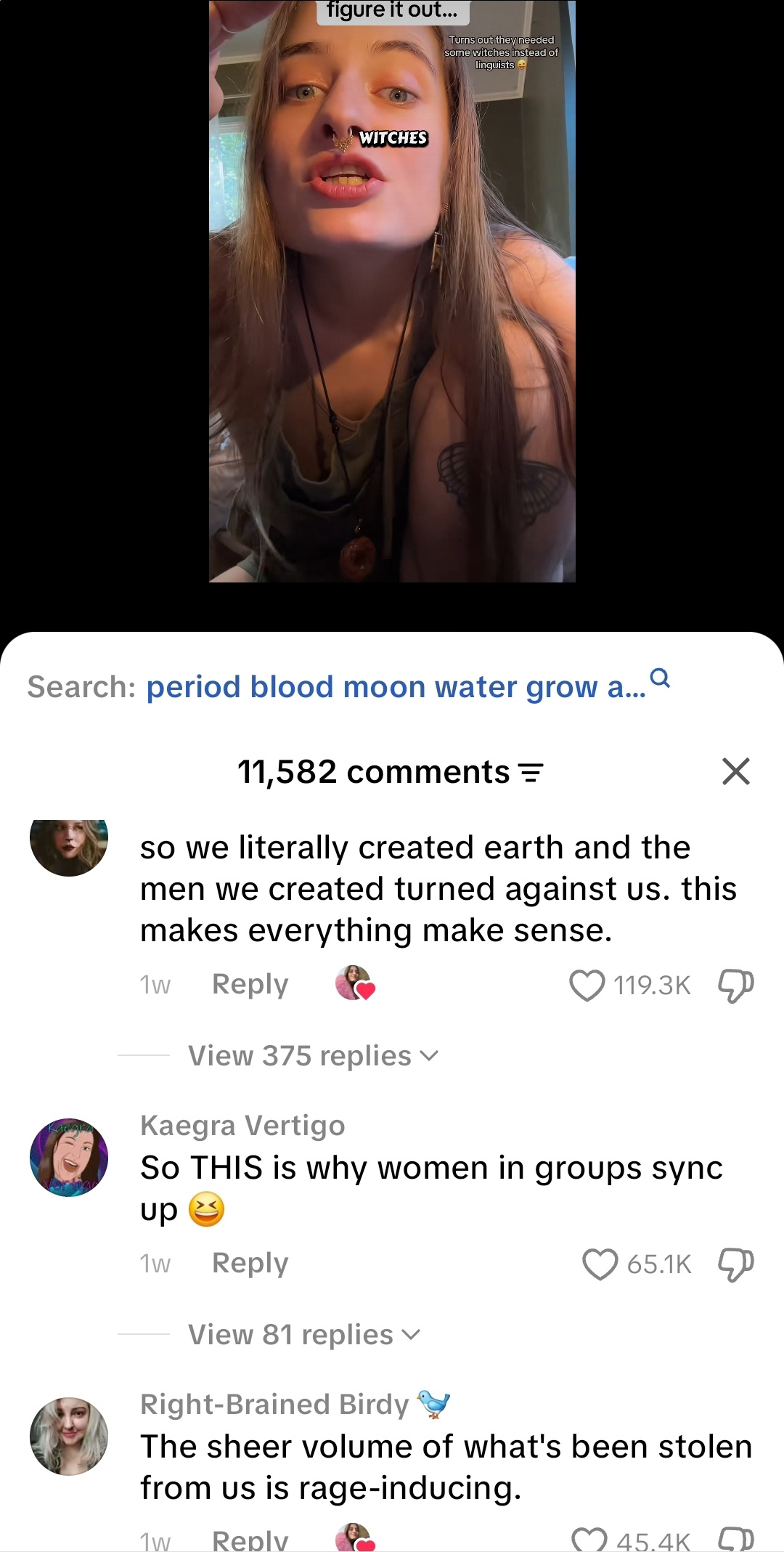This screenshot has width=784, height=1552.
Task: Reply to the created earth comment
Action: point(250,984)
